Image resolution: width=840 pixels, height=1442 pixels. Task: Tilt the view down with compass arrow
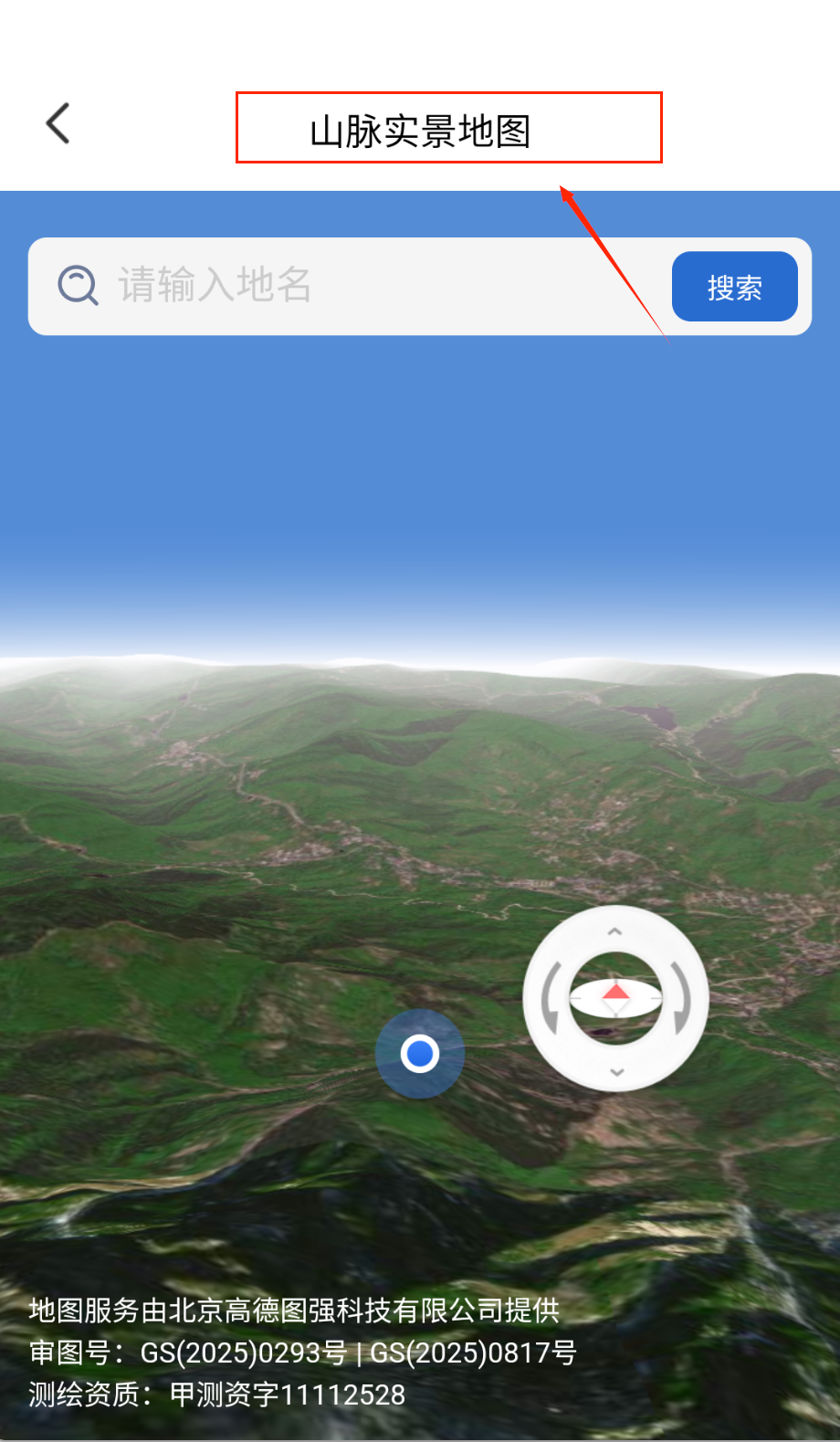click(616, 1071)
